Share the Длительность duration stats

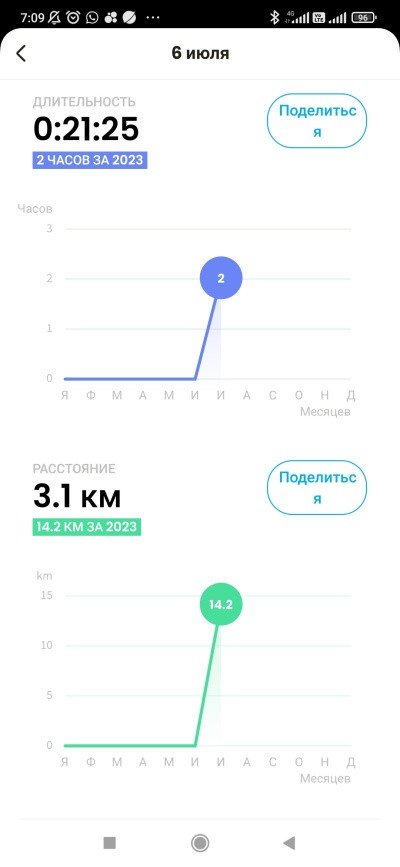[317, 121]
